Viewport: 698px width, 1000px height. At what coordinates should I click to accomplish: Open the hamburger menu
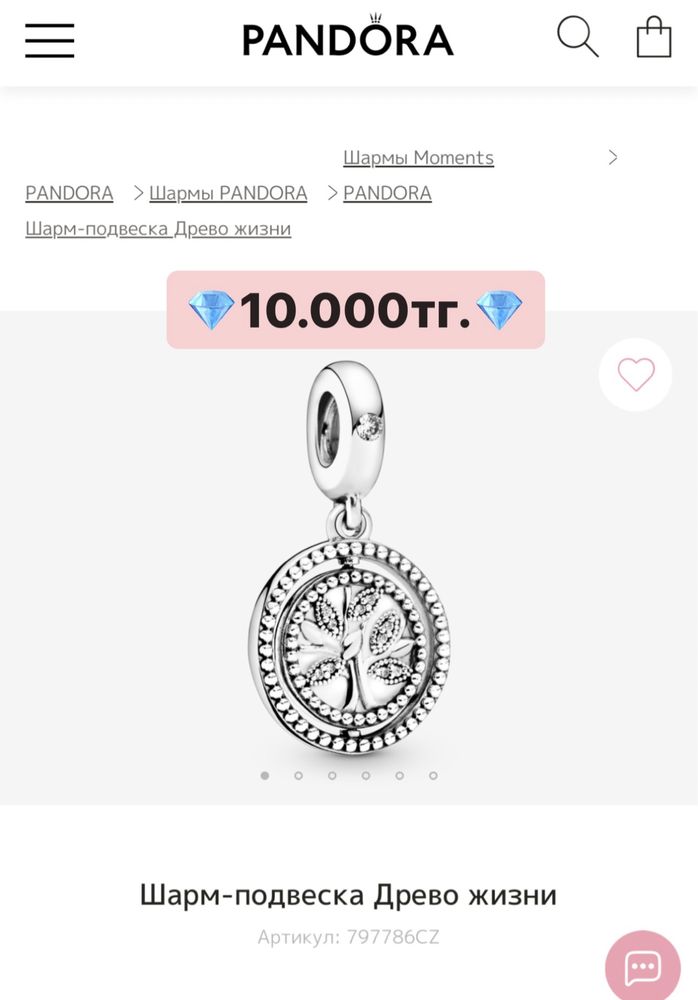[x=50, y=40]
